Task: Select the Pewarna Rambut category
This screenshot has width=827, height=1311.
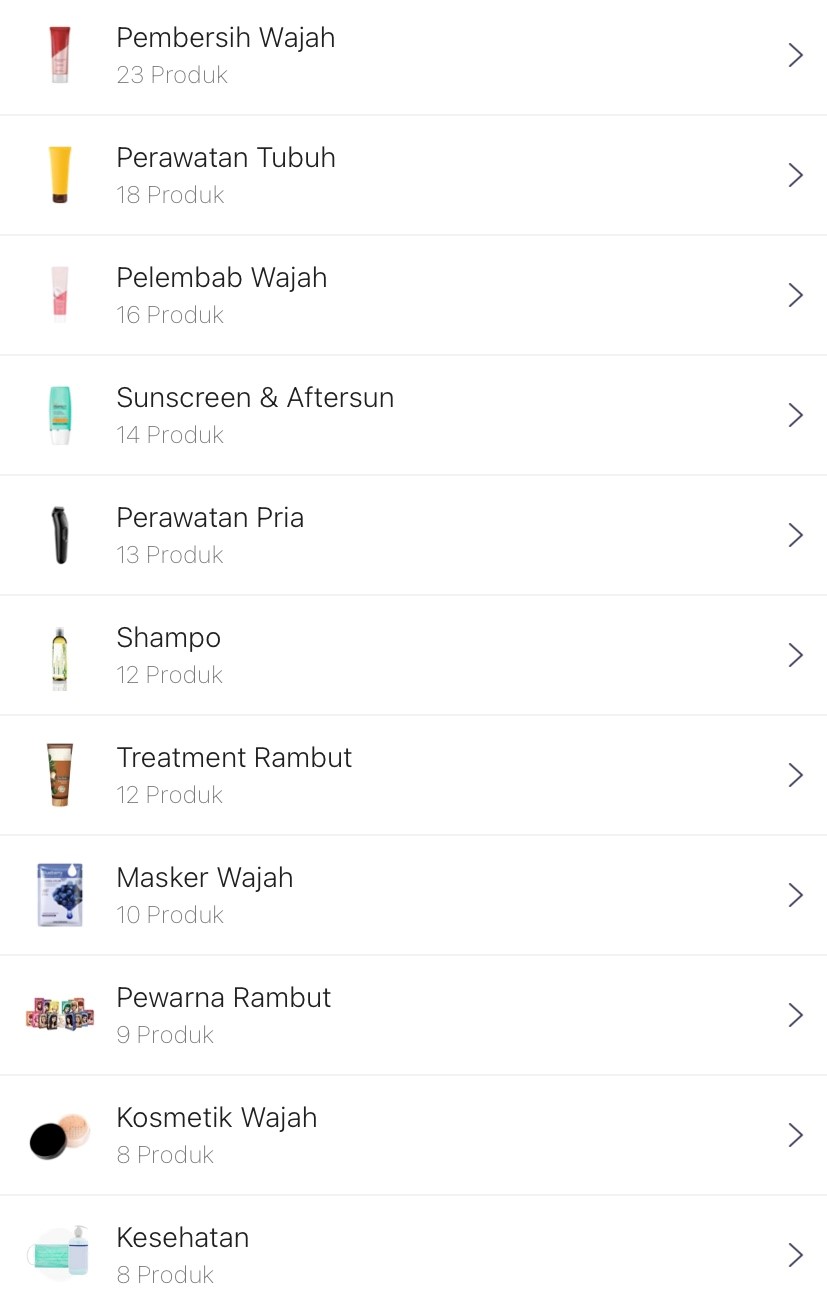Action: (413, 1015)
